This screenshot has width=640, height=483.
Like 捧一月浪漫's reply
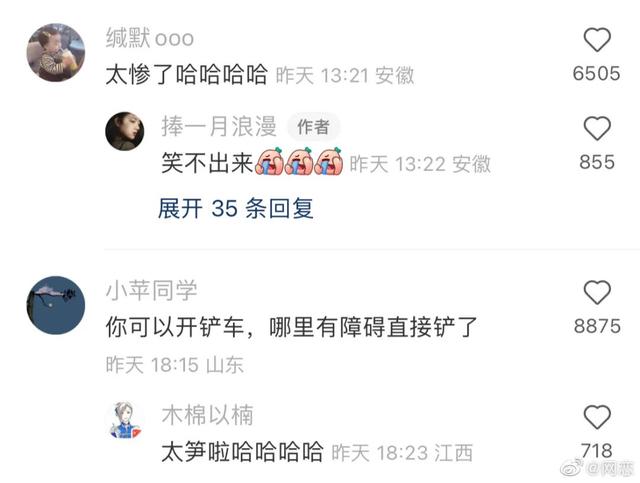[x=597, y=128]
